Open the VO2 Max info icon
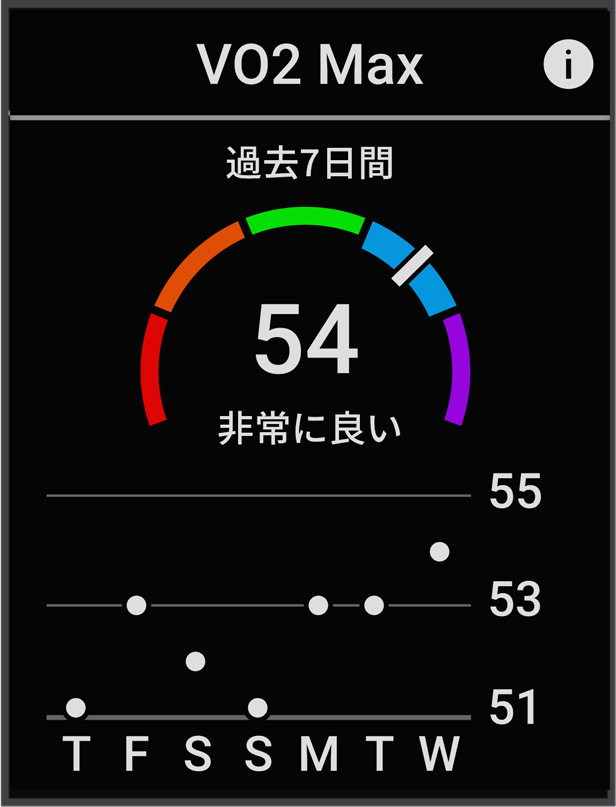 pos(568,65)
